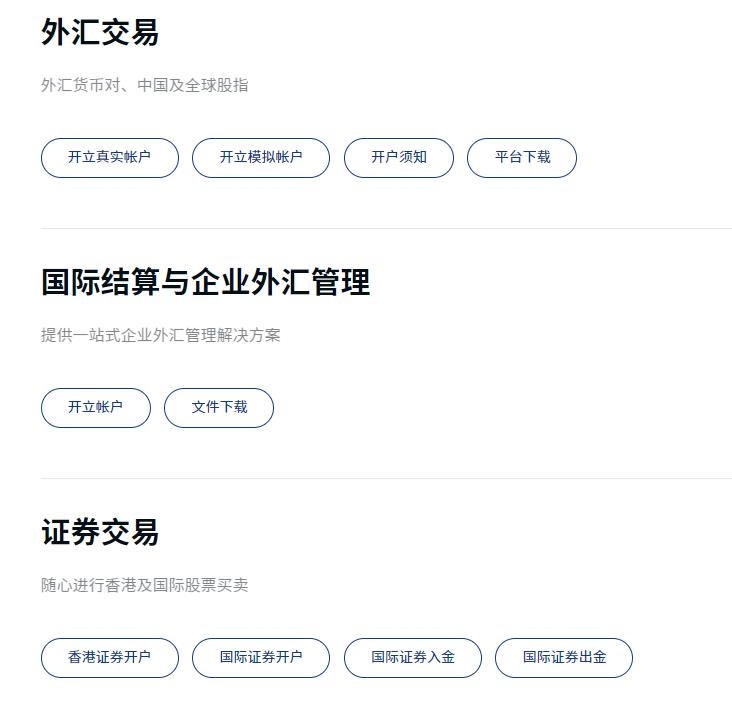732x717 pixels.
Task: Open 文件下载 for document downloads
Action: coord(219,408)
